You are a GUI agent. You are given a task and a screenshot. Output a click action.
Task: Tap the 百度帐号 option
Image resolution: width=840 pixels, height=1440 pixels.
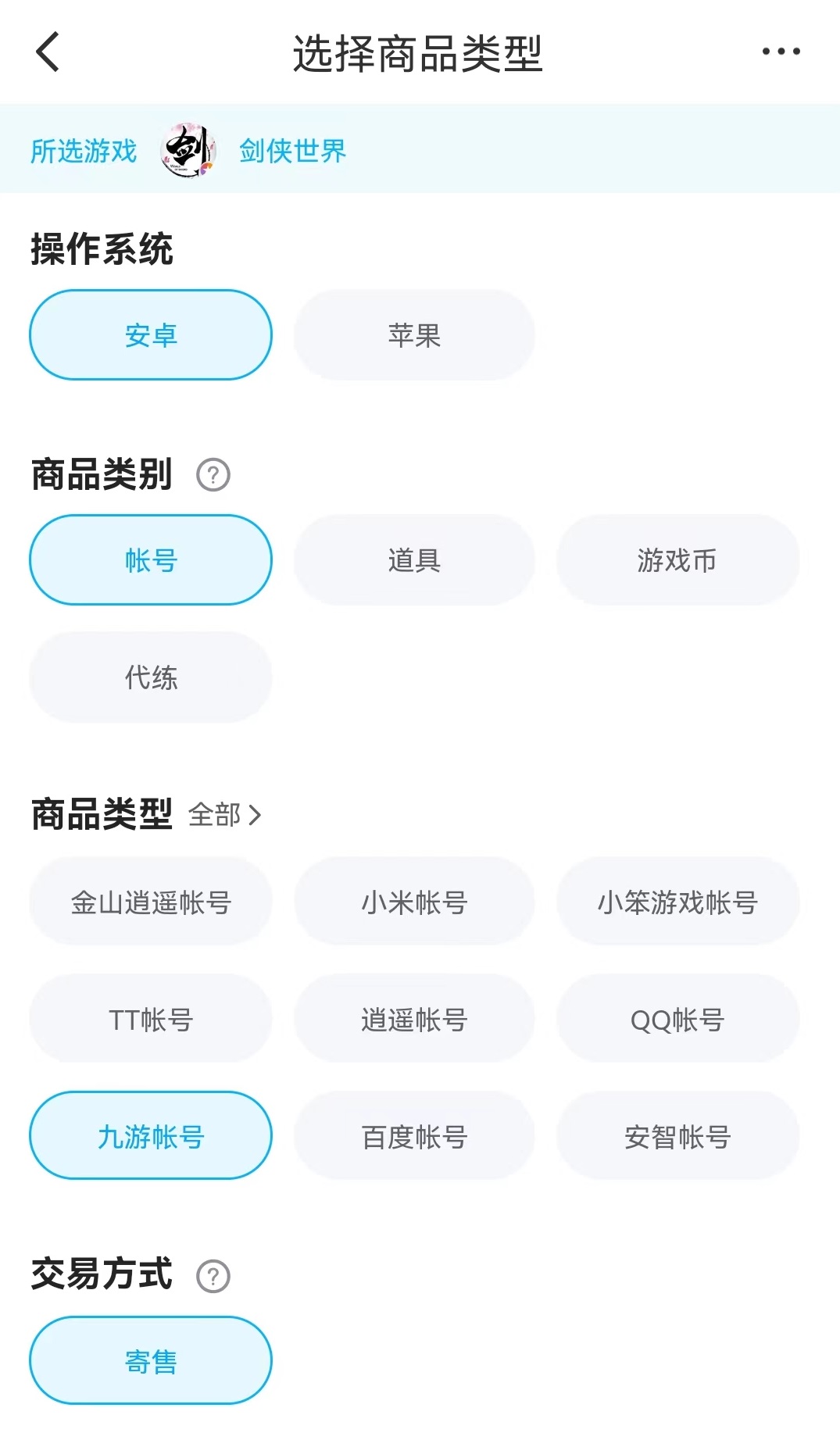click(x=414, y=1136)
